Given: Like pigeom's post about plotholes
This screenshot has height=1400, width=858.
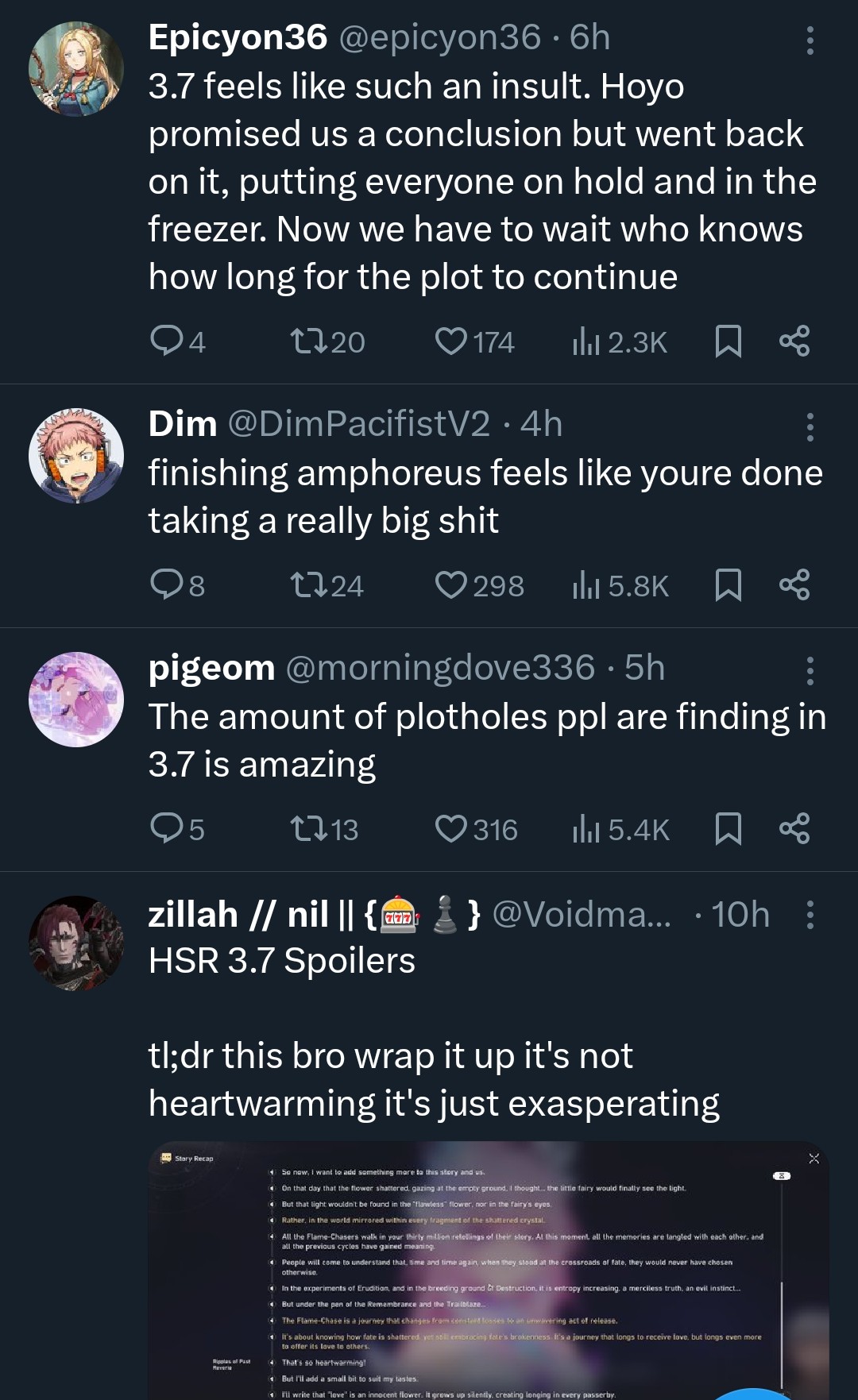Looking at the screenshot, I should pos(451,829).
